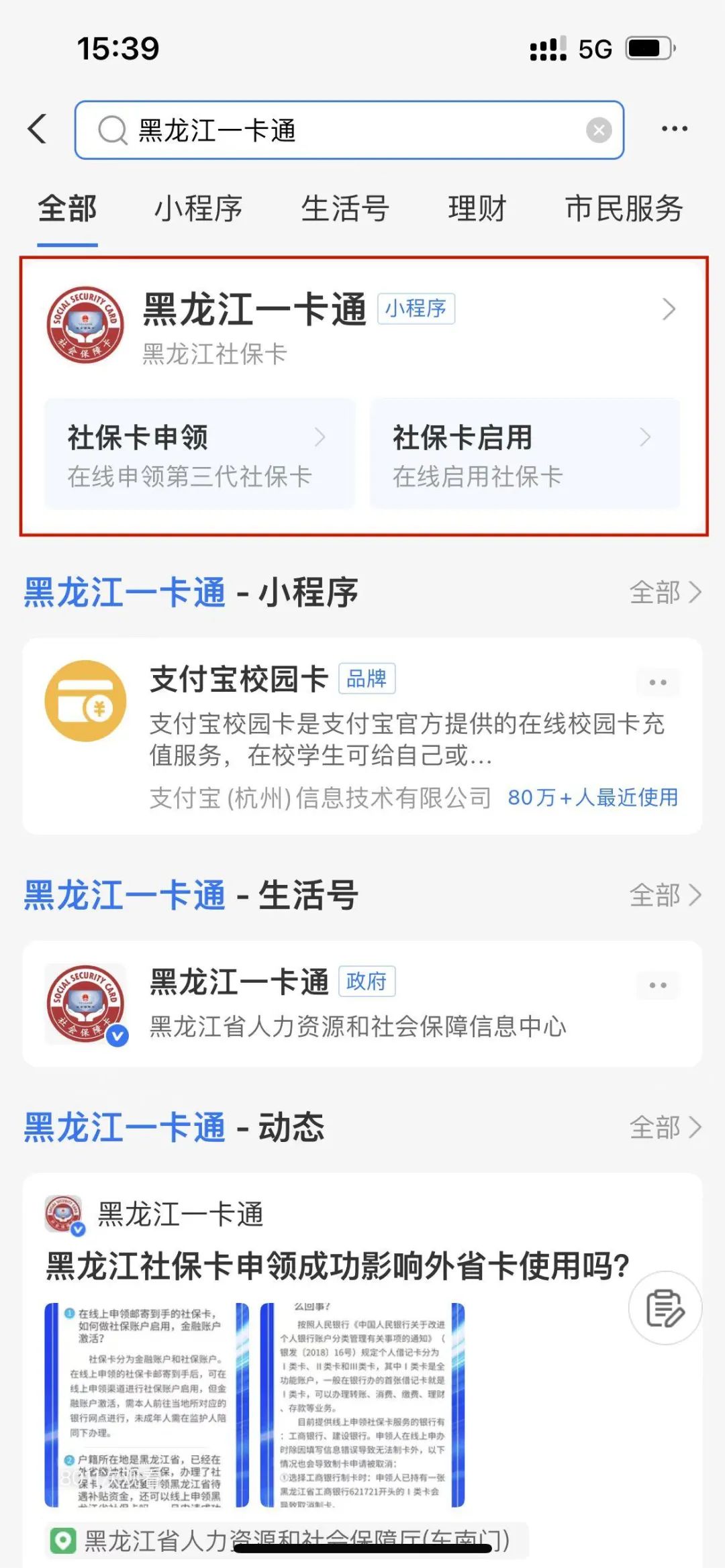Open the 黑龙江一卡通 mini program result

click(x=362, y=327)
